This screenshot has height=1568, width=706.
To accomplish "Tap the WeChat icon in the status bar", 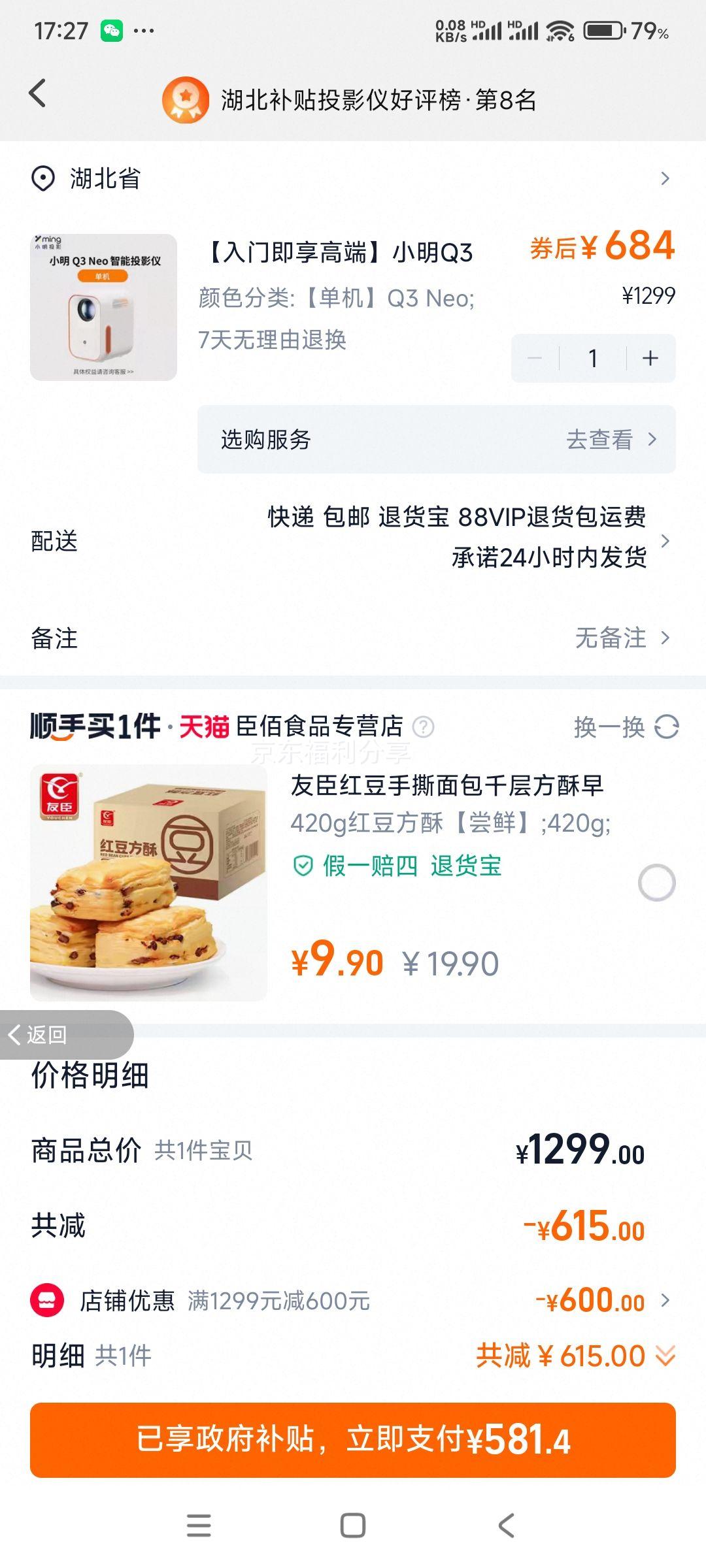I will [110, 29].
